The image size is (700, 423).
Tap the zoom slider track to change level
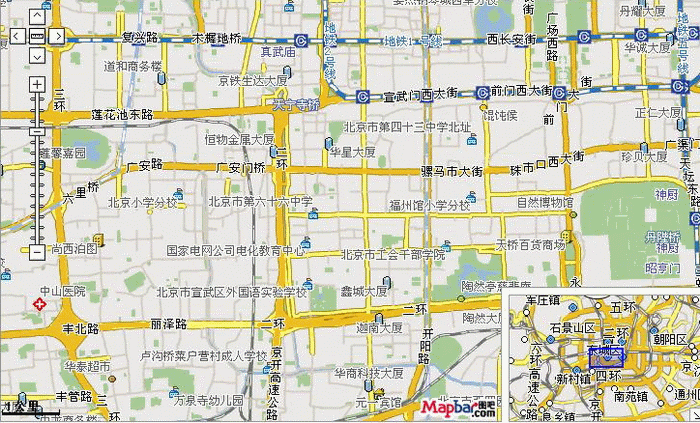coord(37,180)
